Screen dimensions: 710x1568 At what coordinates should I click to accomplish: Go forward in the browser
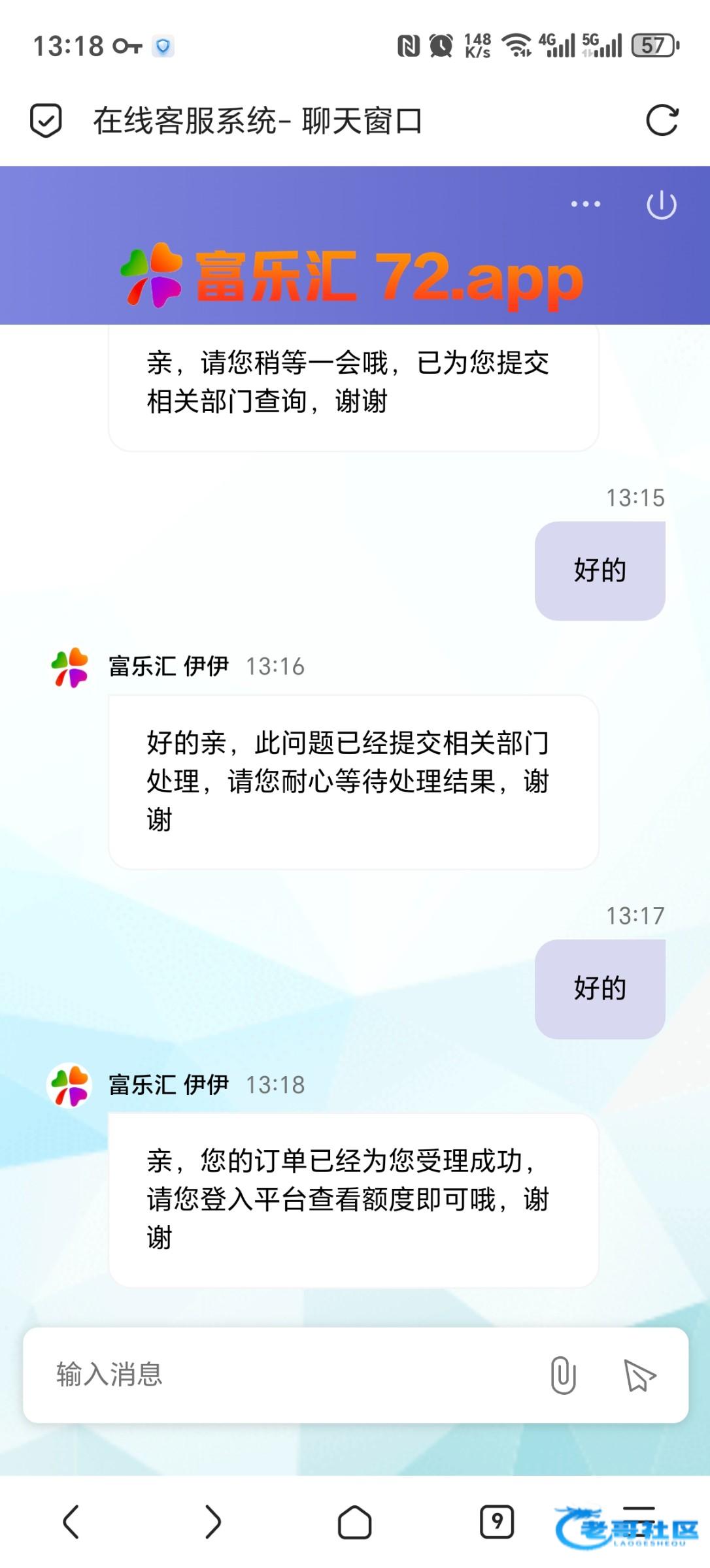tap(212, 1522)
